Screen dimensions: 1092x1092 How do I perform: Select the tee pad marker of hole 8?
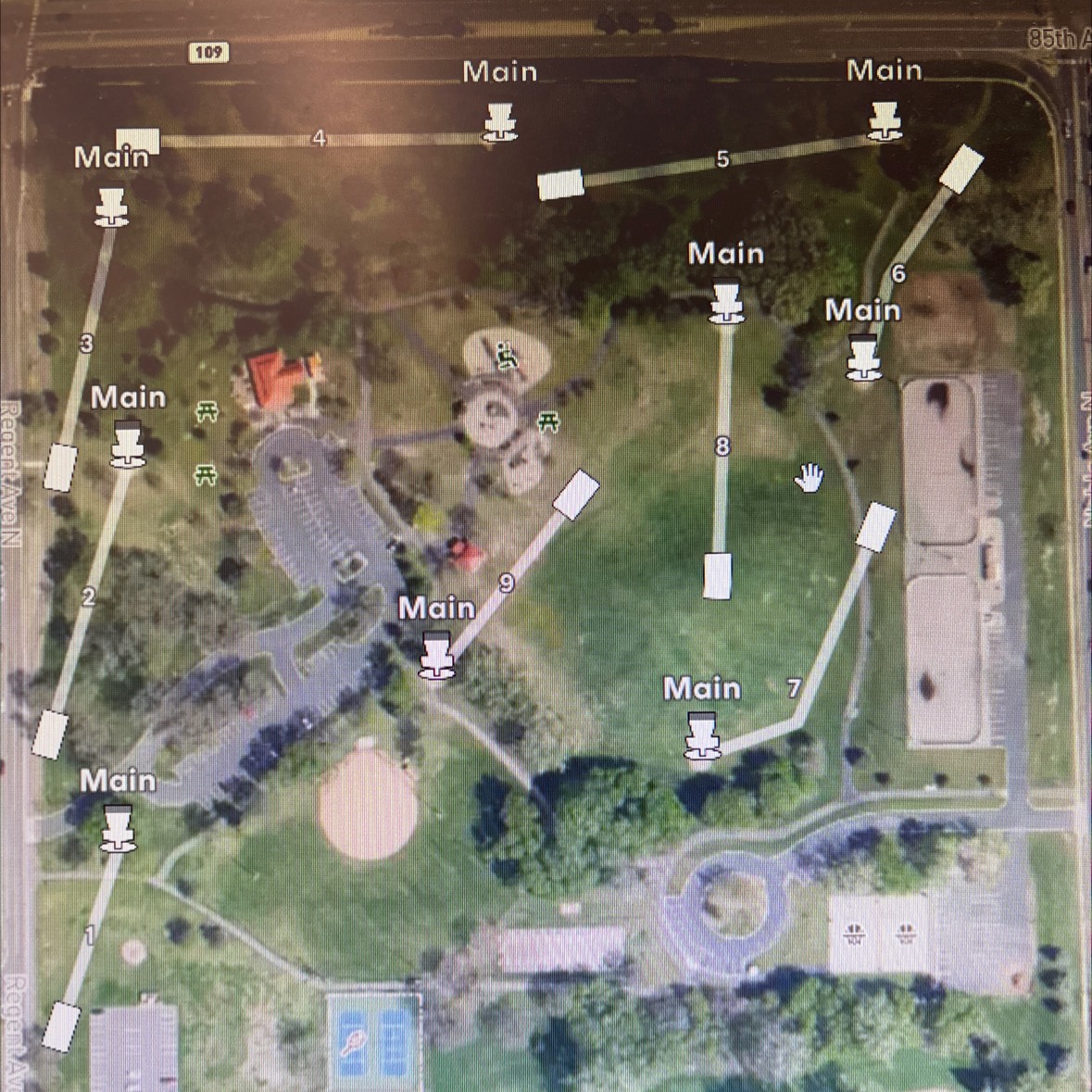(x=717, y=576)
